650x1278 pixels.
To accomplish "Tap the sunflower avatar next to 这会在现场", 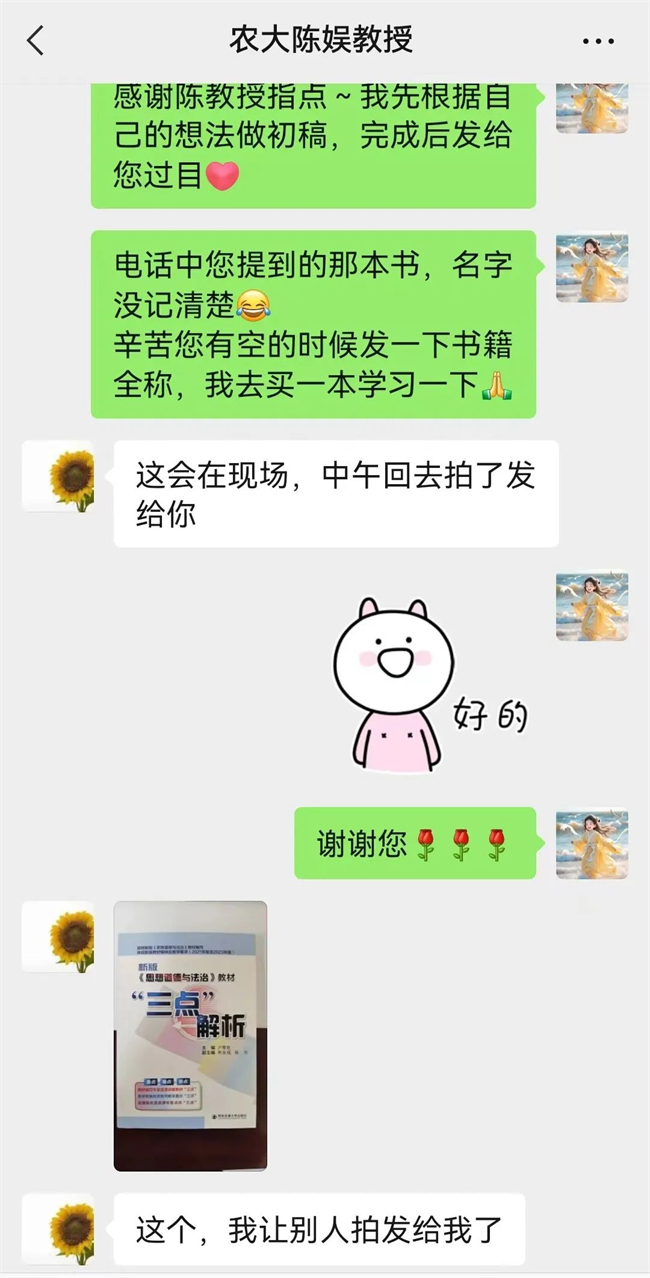I will [x=58, y=477].
